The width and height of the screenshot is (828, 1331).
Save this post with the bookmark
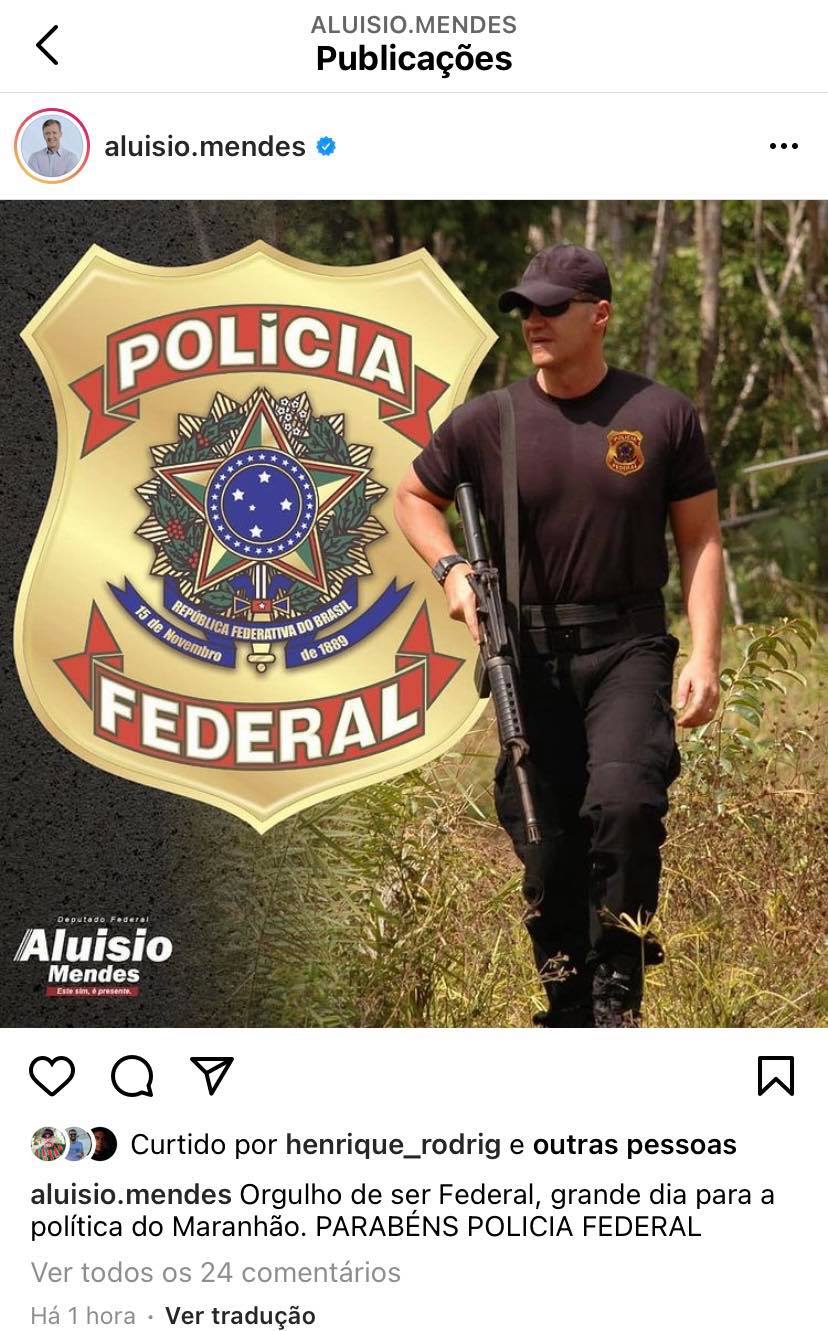775,1076
